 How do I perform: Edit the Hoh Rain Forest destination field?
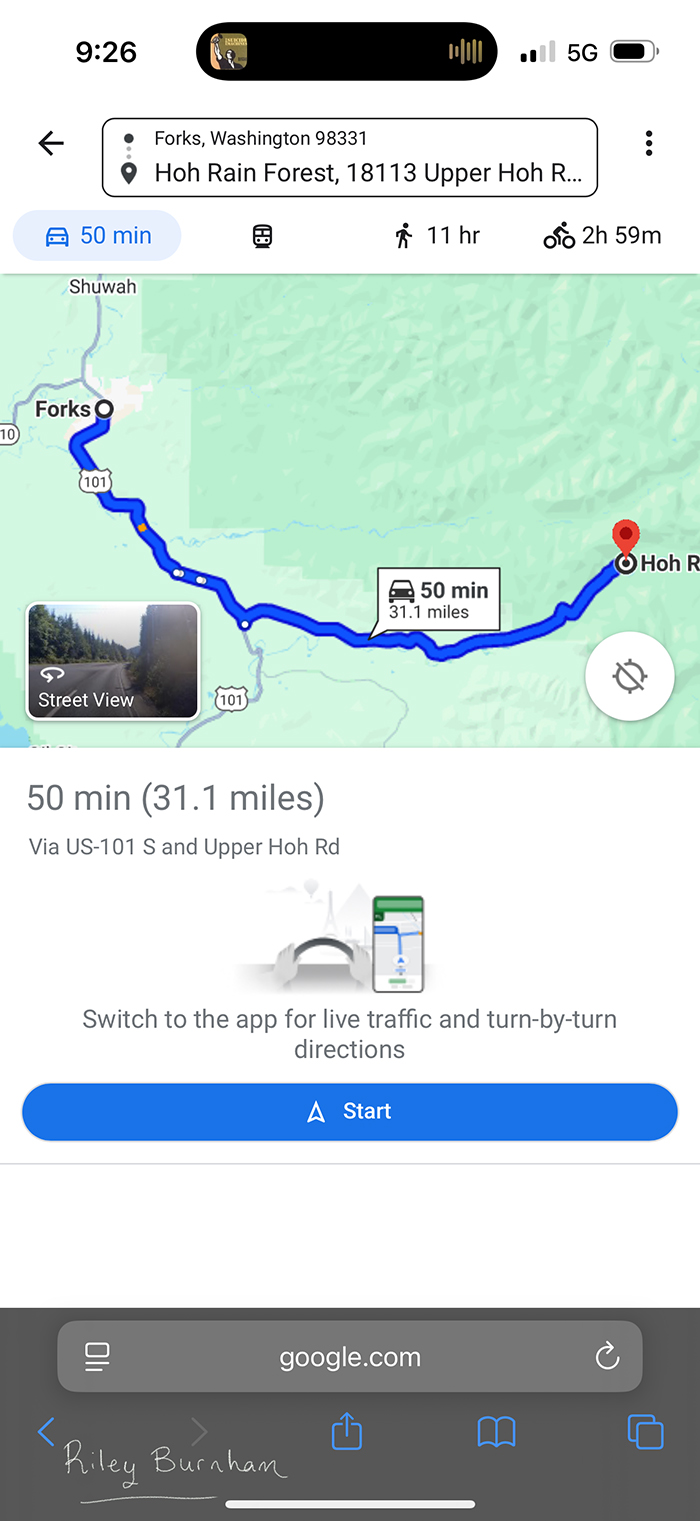click(350, 173)
